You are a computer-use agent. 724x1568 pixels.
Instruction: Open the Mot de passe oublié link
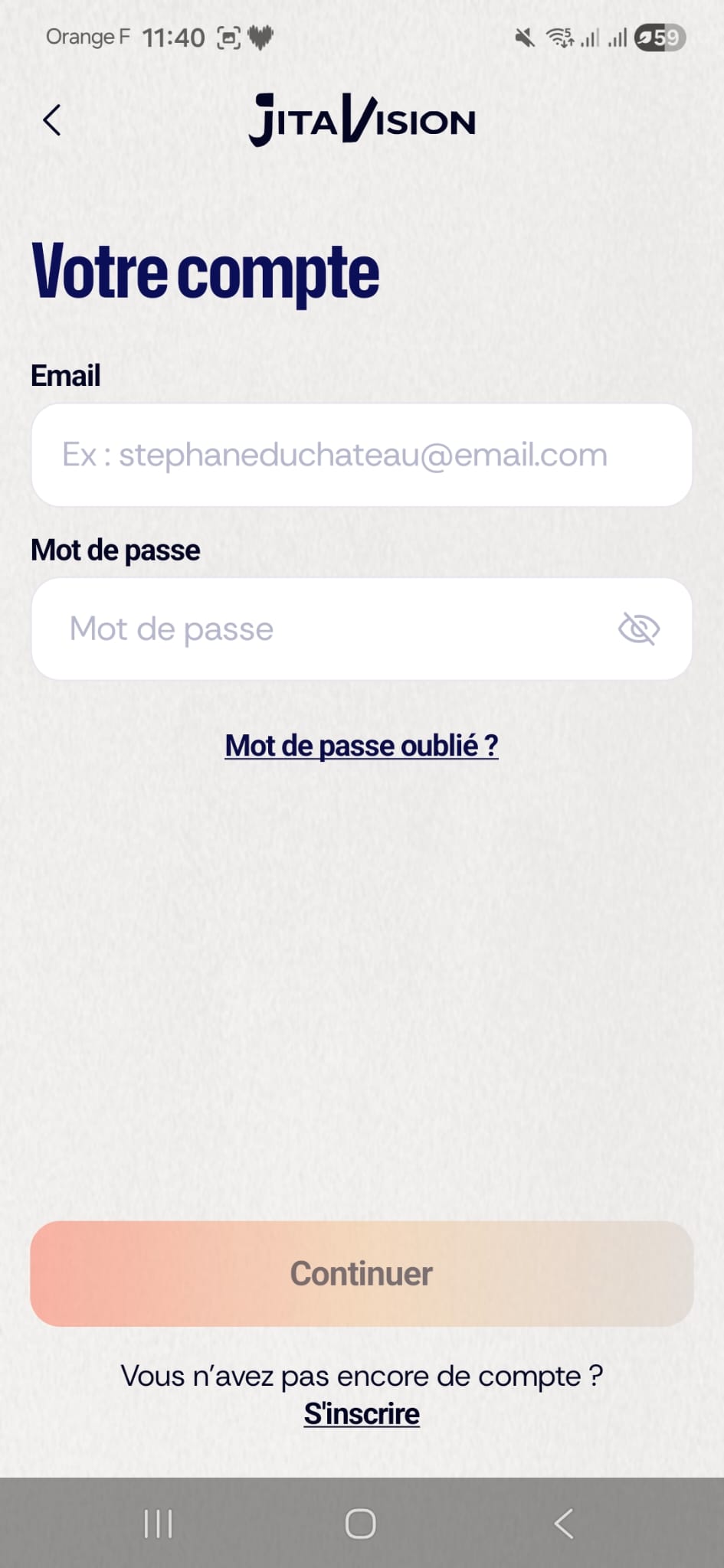click(x=362, y=746)
